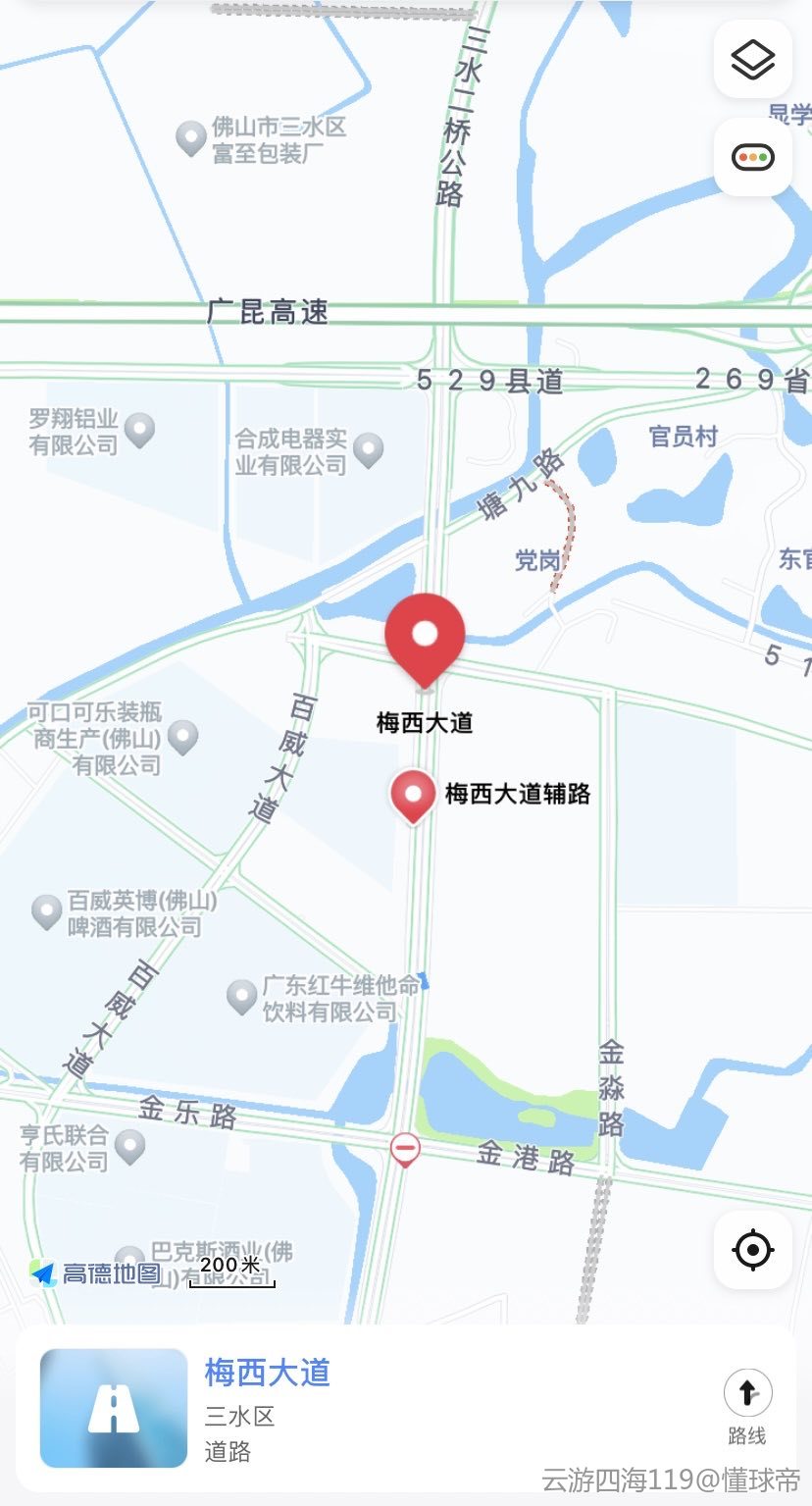The image size is (812, 1506).
Task: Tap the 可口可乐装瓶商生产(佛山)有限公司 marker
Action: (183, 737)
